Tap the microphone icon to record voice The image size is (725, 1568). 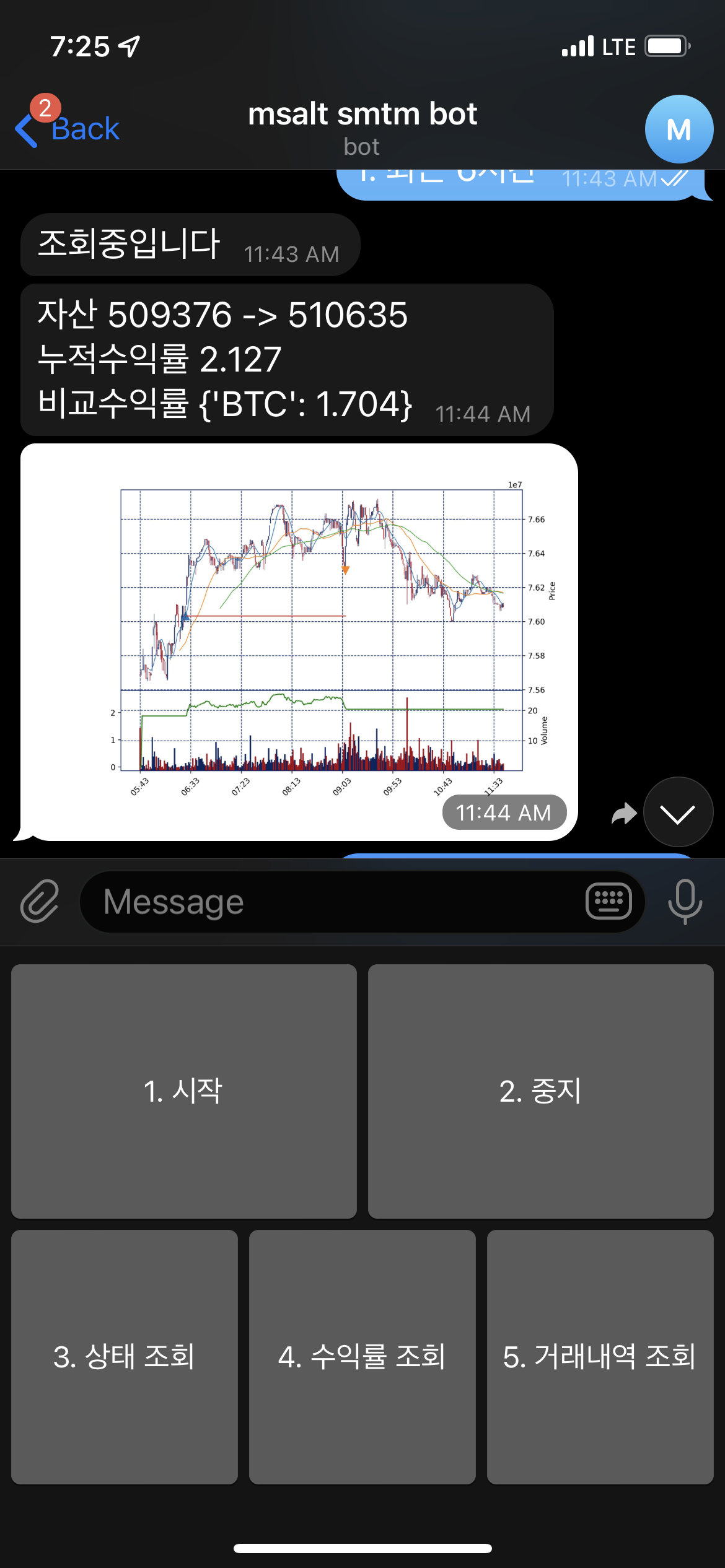(685, 902)
